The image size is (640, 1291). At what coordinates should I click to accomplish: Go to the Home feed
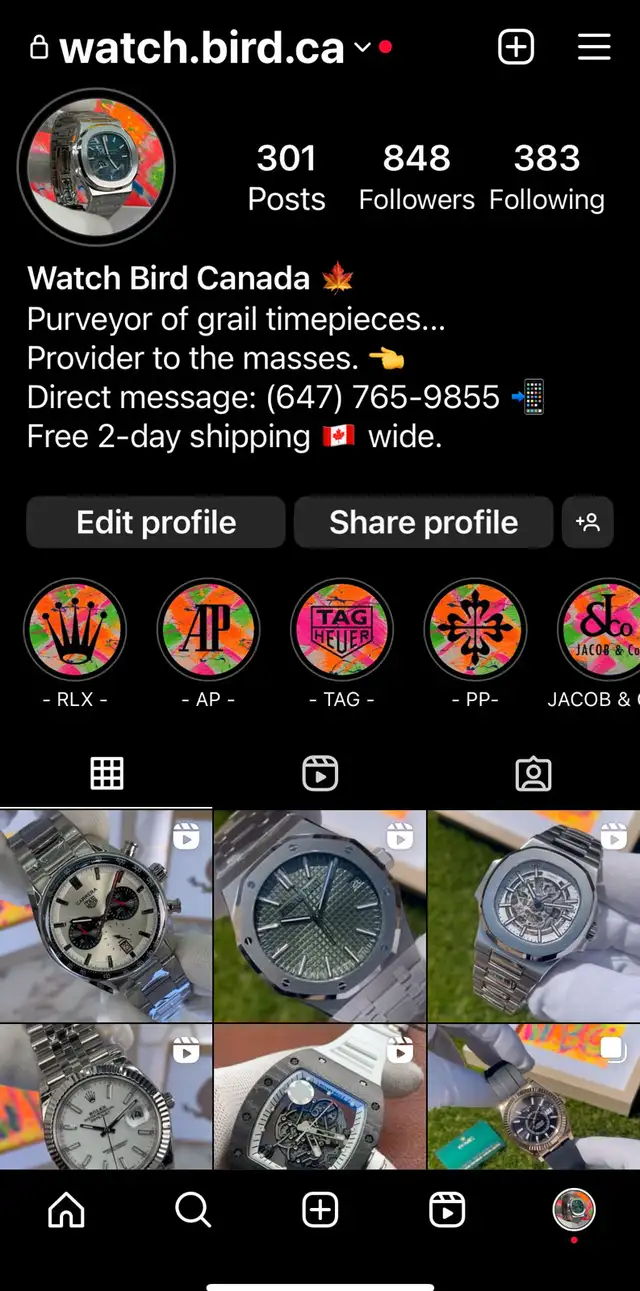pos(67,1210)
